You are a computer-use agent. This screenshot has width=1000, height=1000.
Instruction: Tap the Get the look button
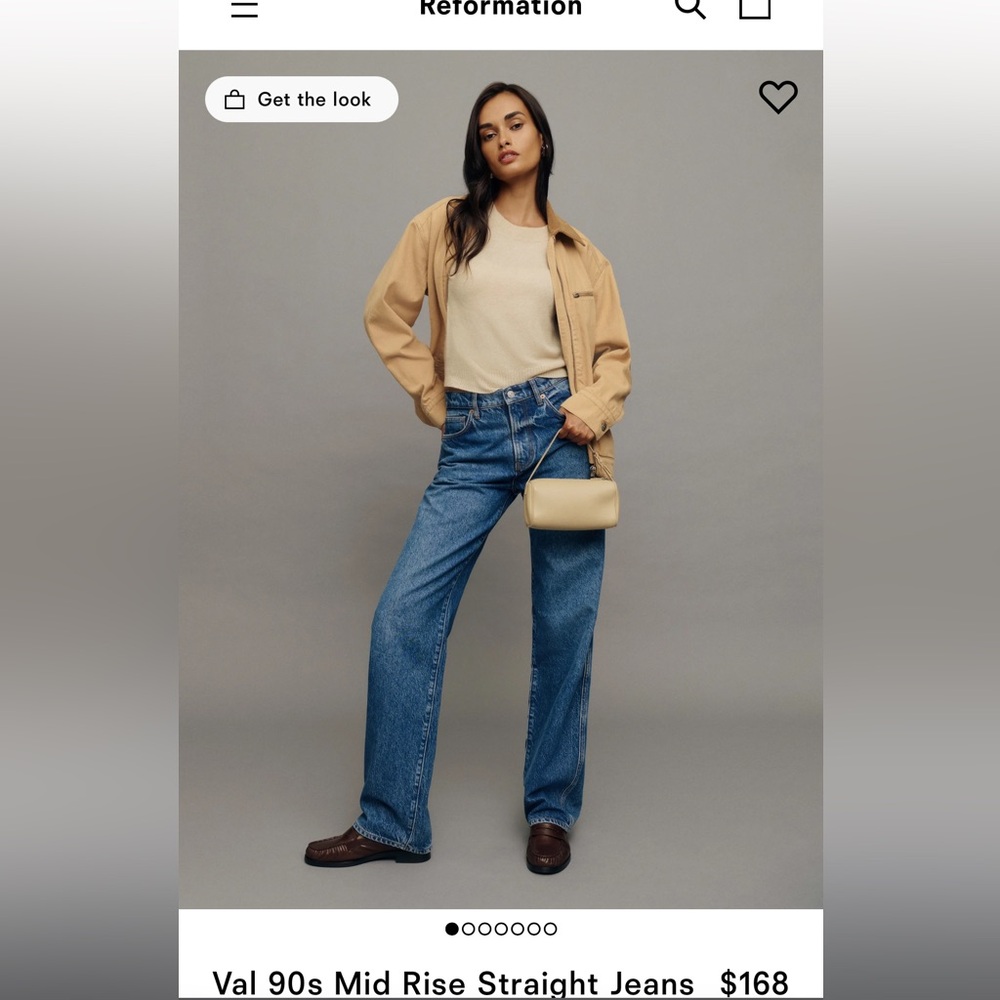302,99
